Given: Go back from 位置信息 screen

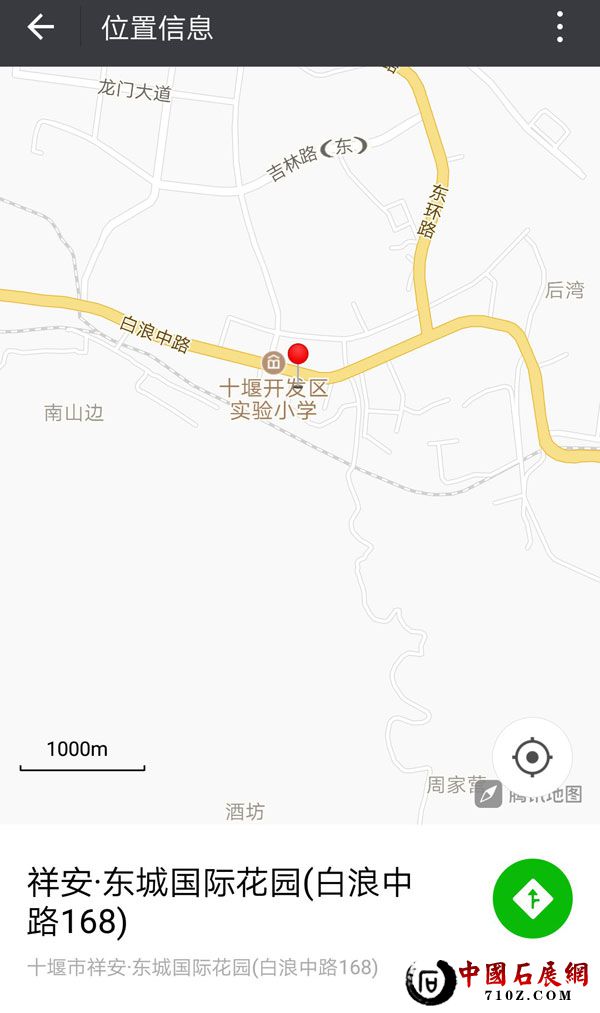Looking at the screenshot, I should coord(40,27).
